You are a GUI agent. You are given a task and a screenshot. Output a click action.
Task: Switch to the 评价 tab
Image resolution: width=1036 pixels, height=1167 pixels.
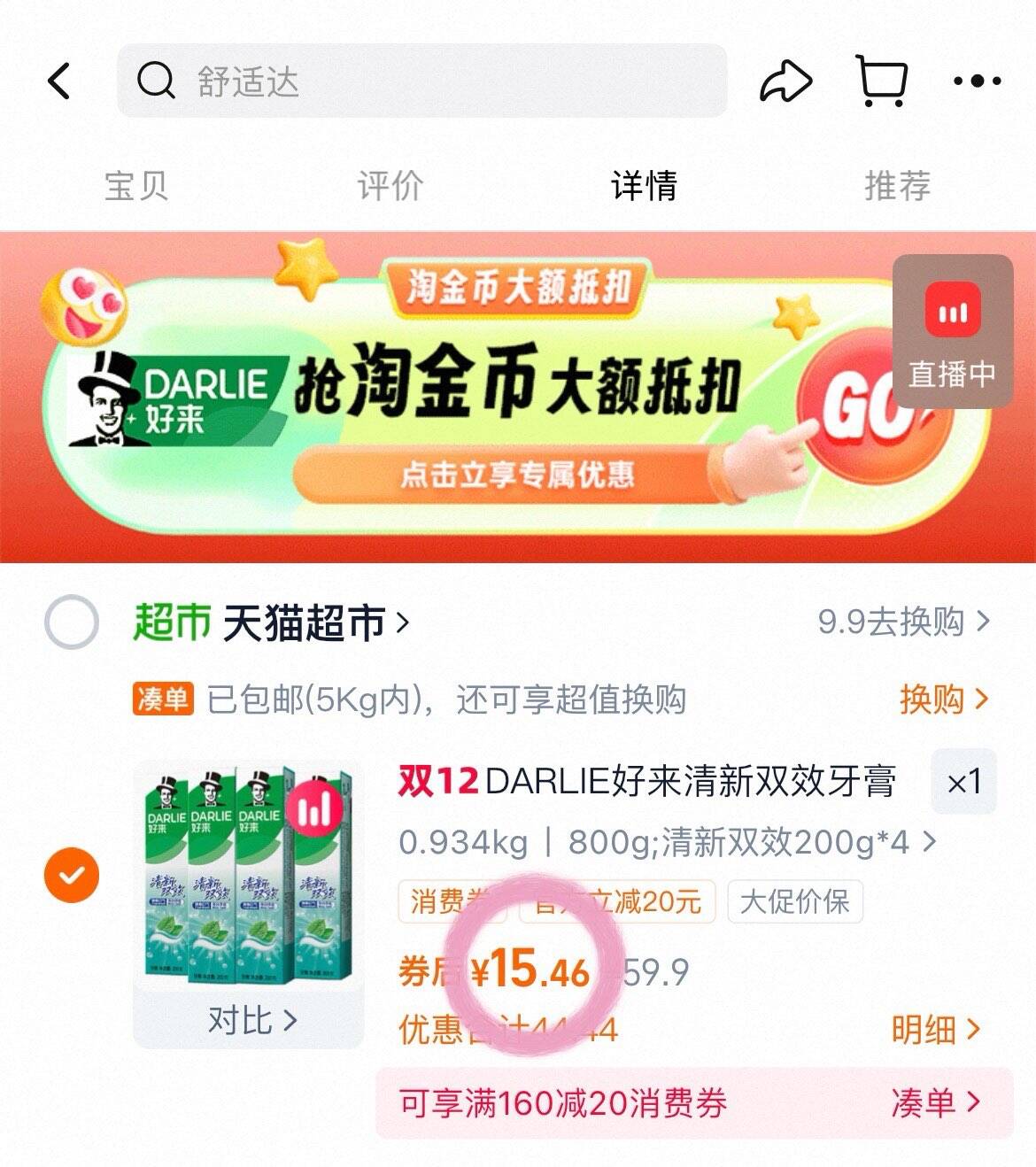(x=390, y=186)
